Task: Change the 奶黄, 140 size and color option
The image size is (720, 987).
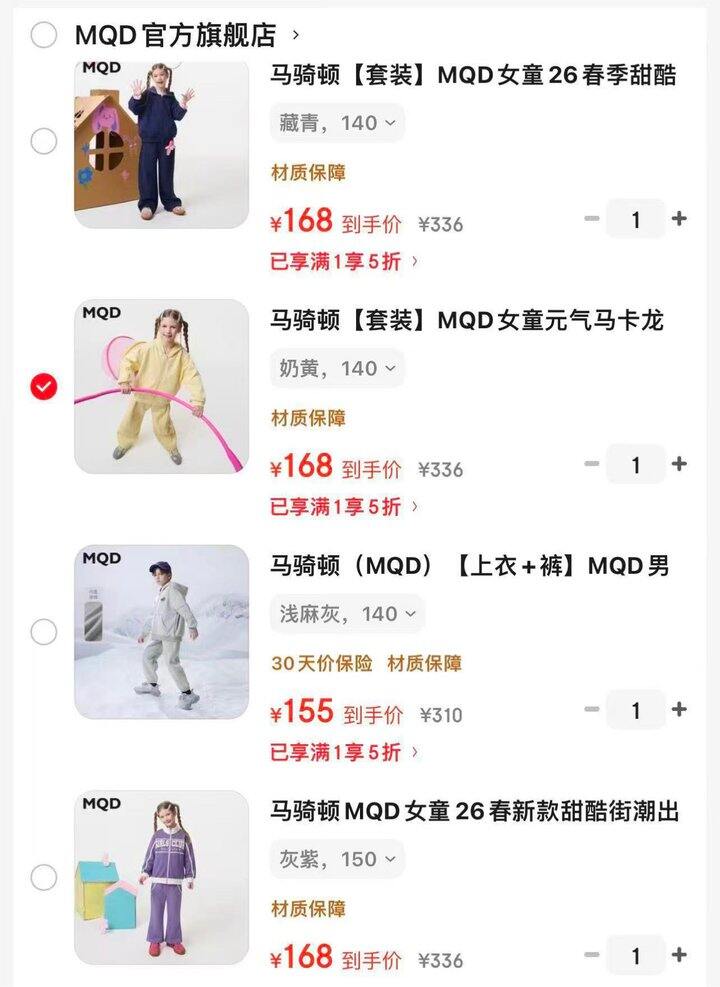Action: pyautogui.click(x=337, y=368)
